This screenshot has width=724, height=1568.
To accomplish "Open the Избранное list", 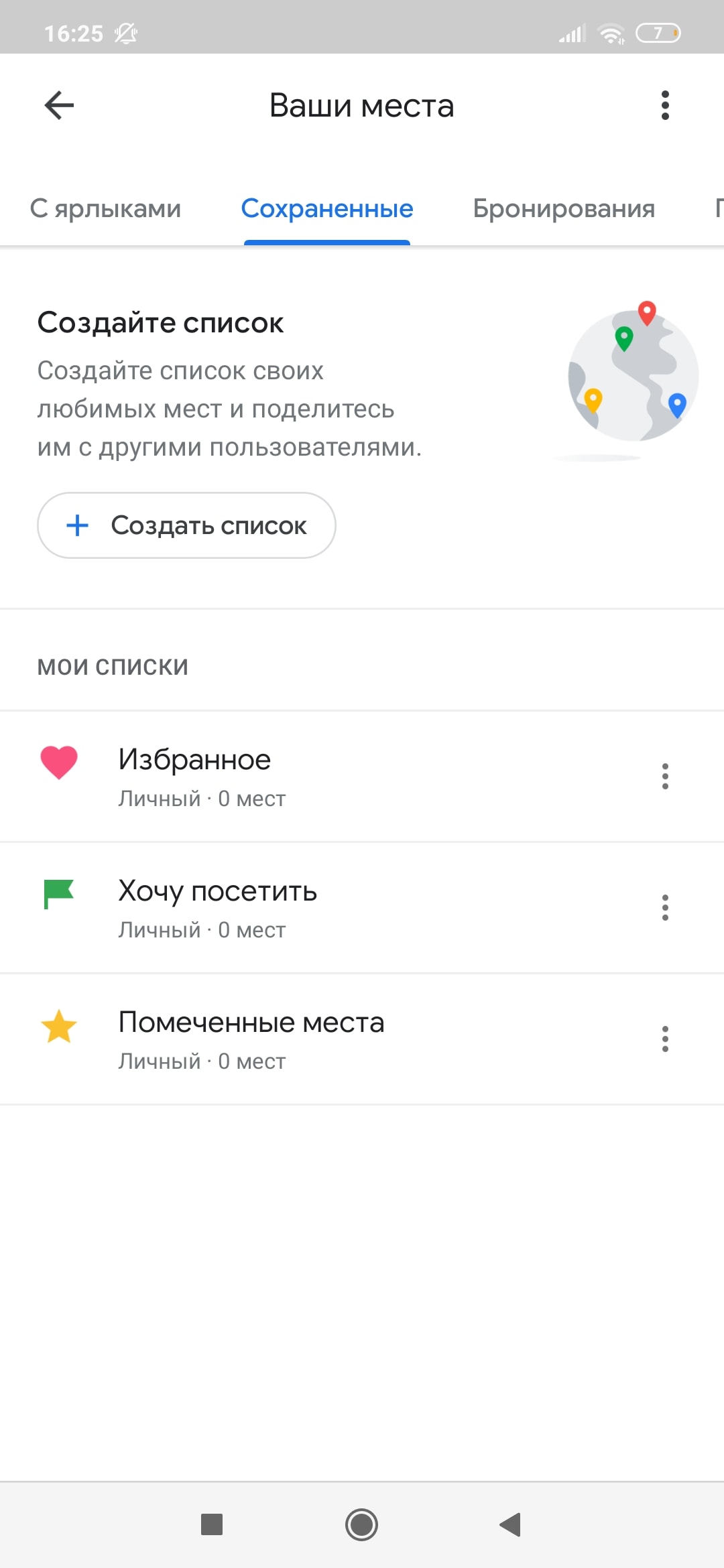I will coord(268,776).
